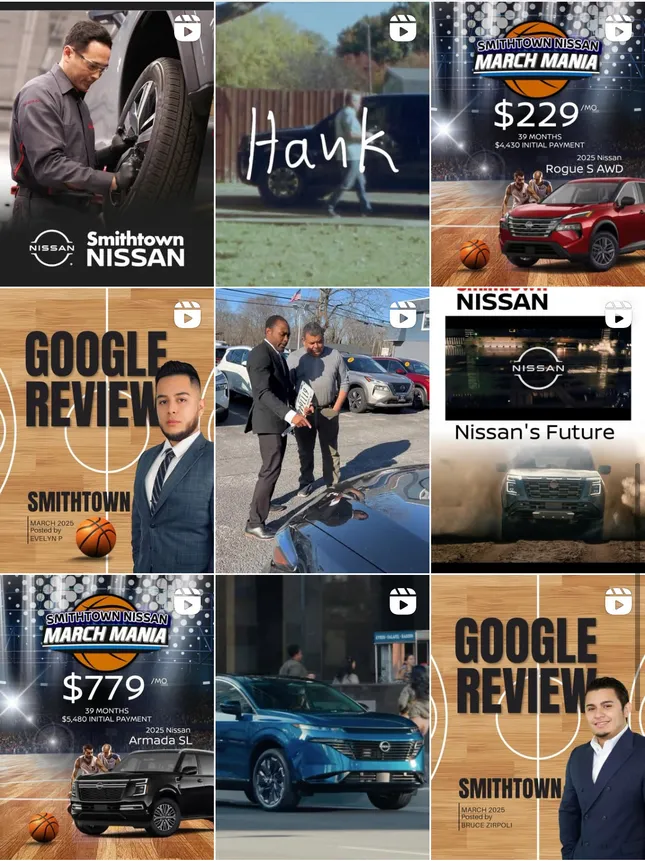
Task: Open the reel with handwritten Hank
Action: (x=322, y=145)
